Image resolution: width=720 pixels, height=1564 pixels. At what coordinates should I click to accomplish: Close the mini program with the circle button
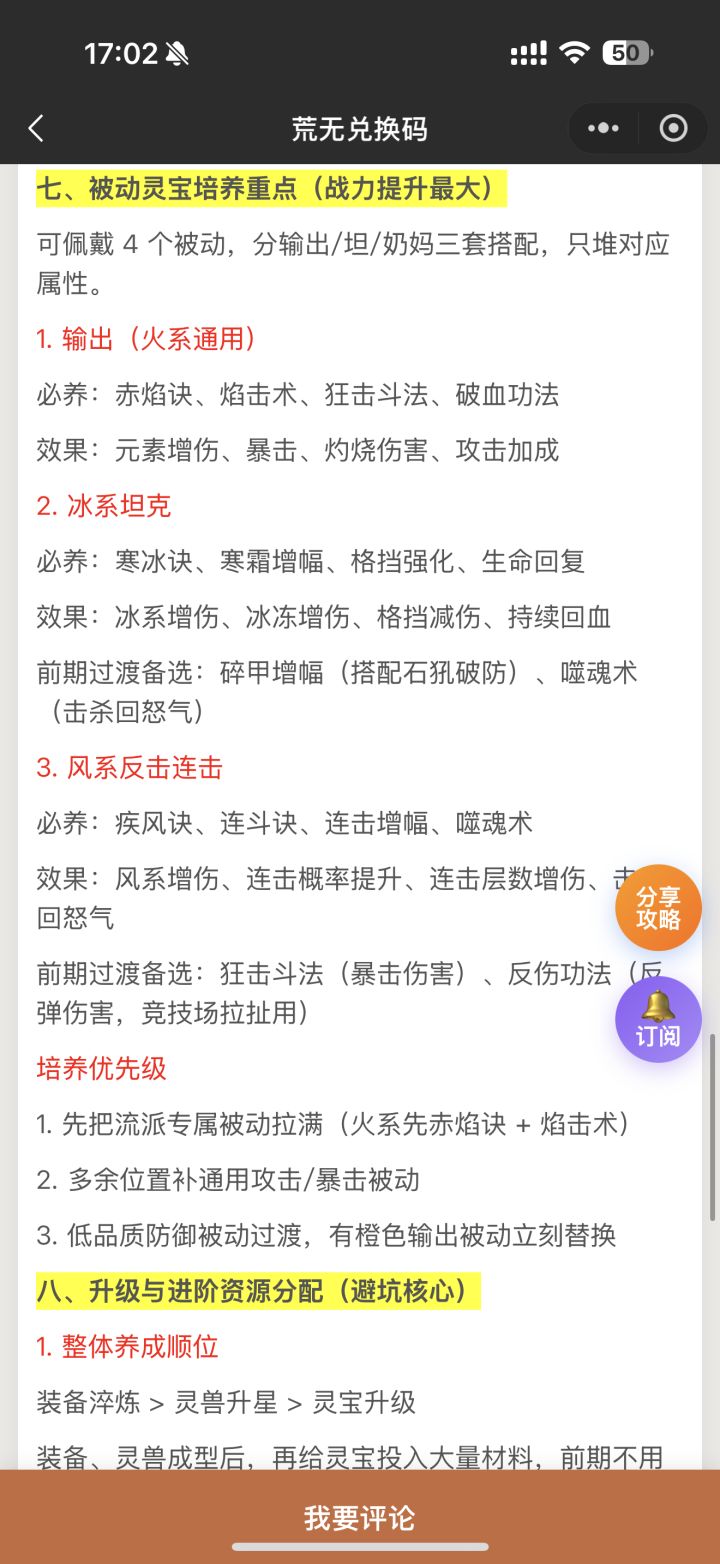point(674,128)
